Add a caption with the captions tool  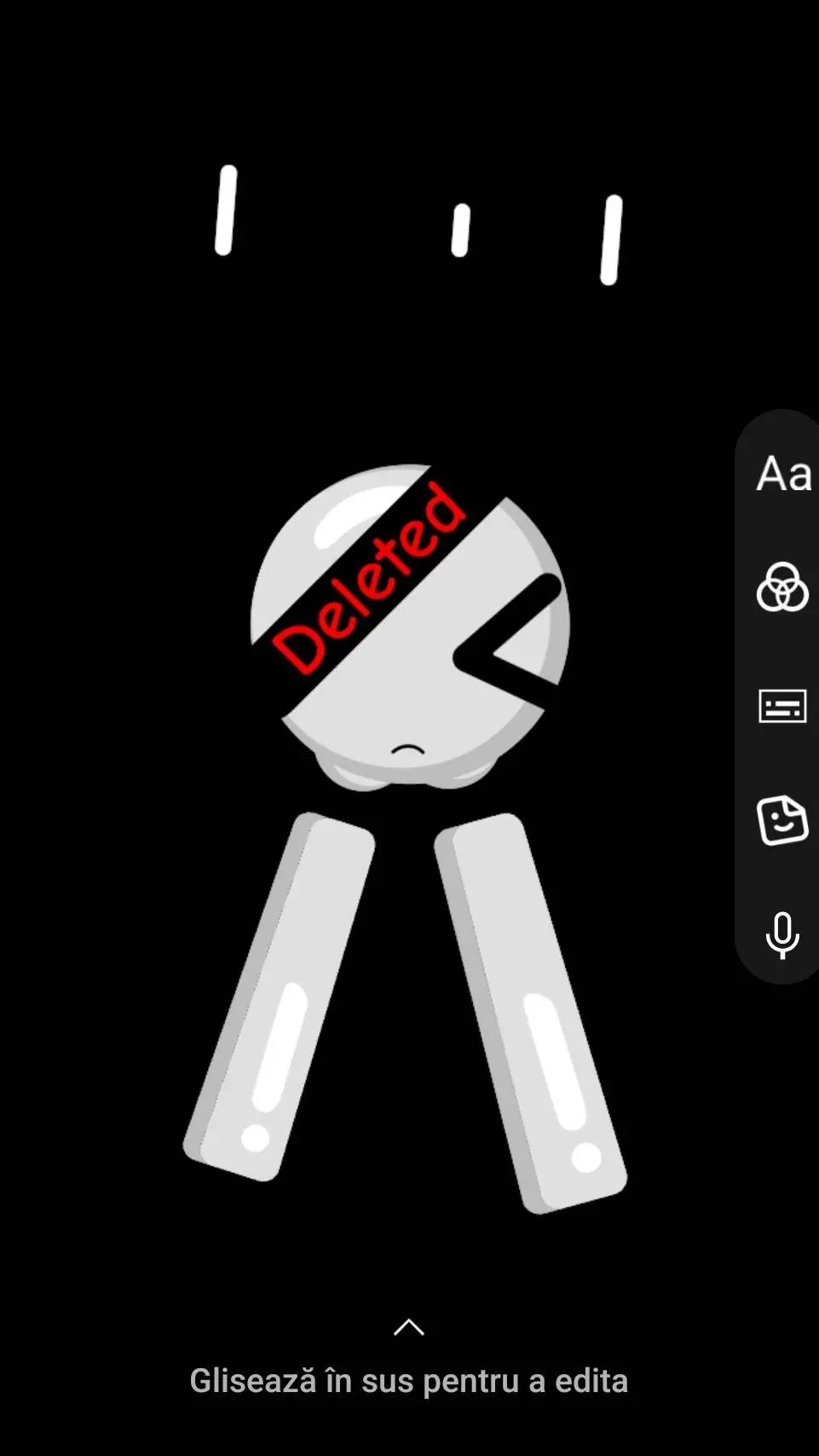coord(782,706)
